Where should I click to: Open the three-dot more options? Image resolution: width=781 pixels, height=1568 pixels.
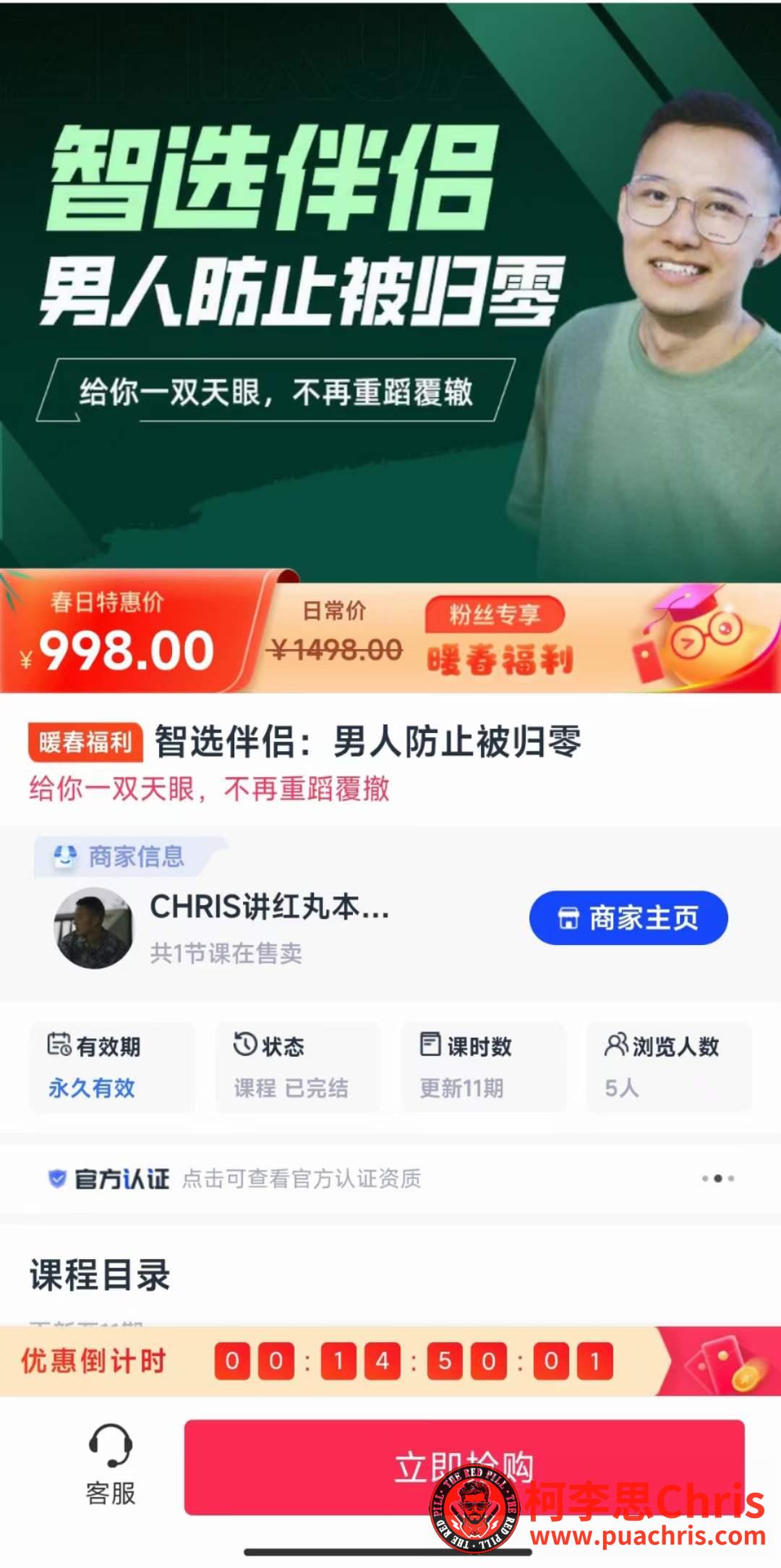pos(717,1179)
